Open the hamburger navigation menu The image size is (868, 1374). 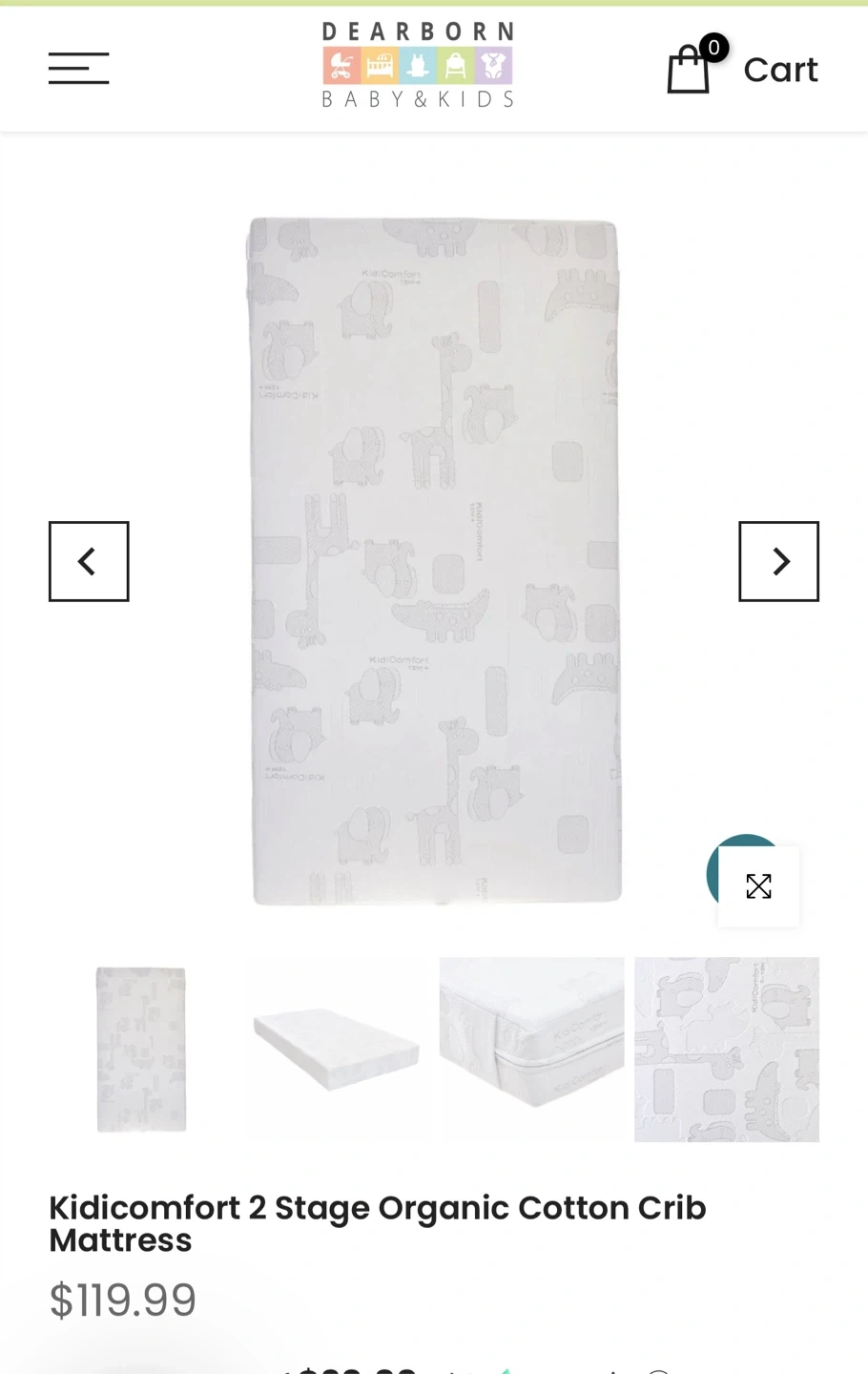(x=78, y=69)
